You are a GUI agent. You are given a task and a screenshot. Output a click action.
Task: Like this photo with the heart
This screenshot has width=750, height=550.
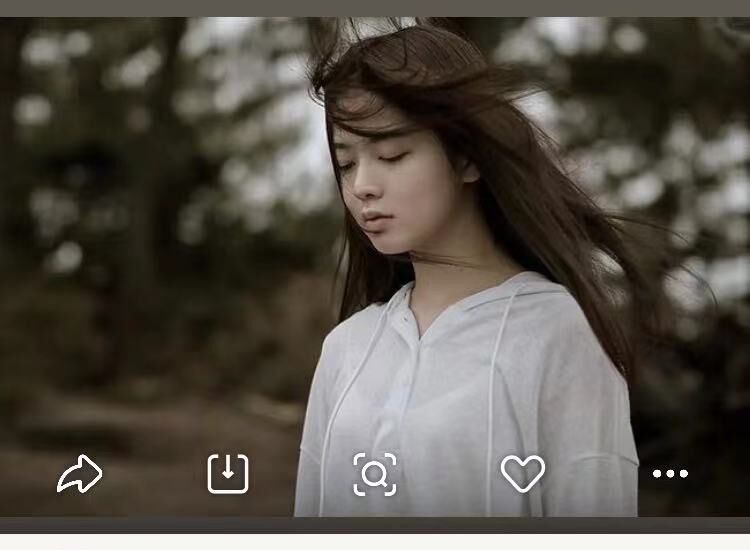point(522,473)
